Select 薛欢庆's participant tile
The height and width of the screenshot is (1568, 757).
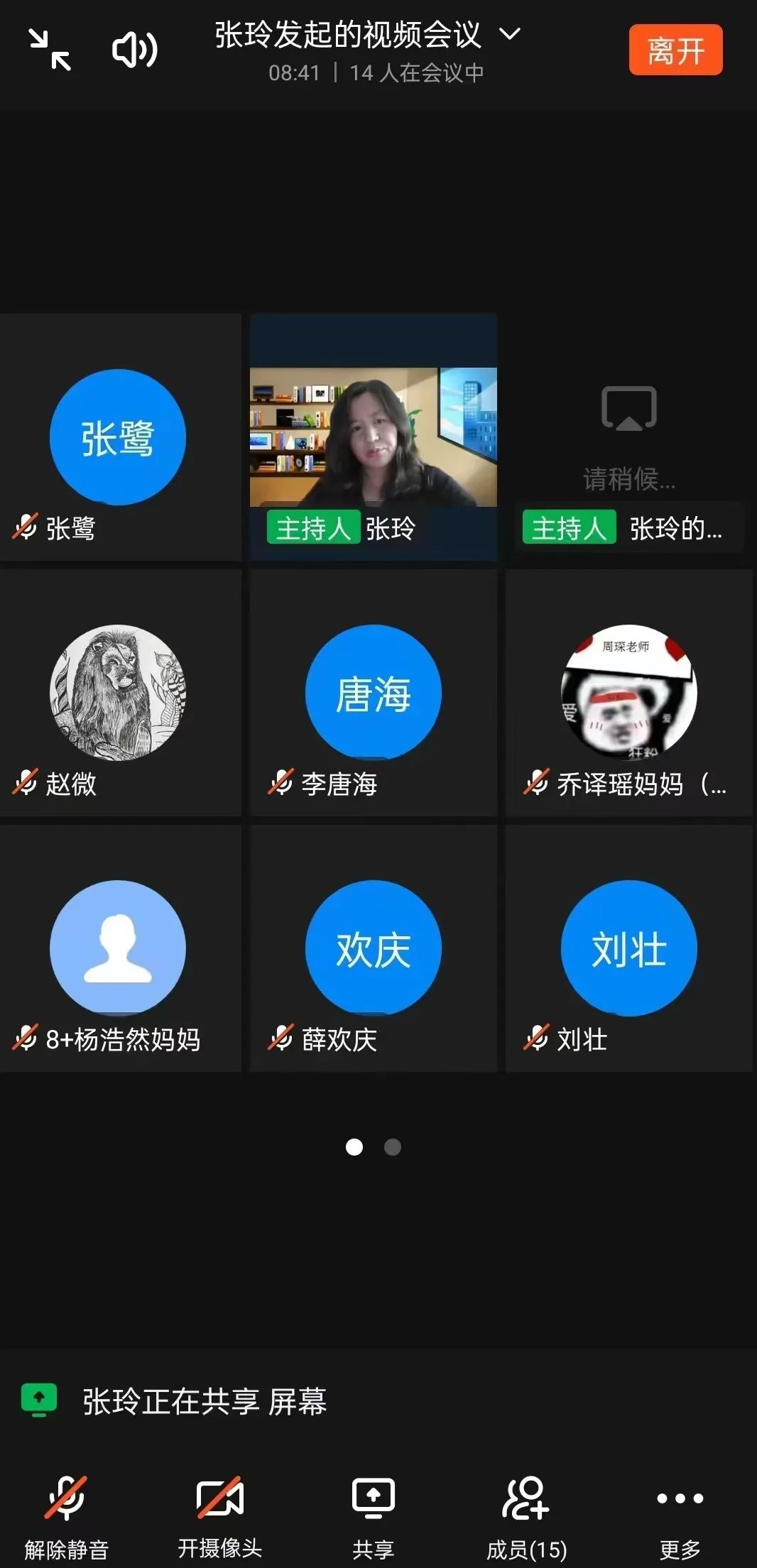point(373,948)
